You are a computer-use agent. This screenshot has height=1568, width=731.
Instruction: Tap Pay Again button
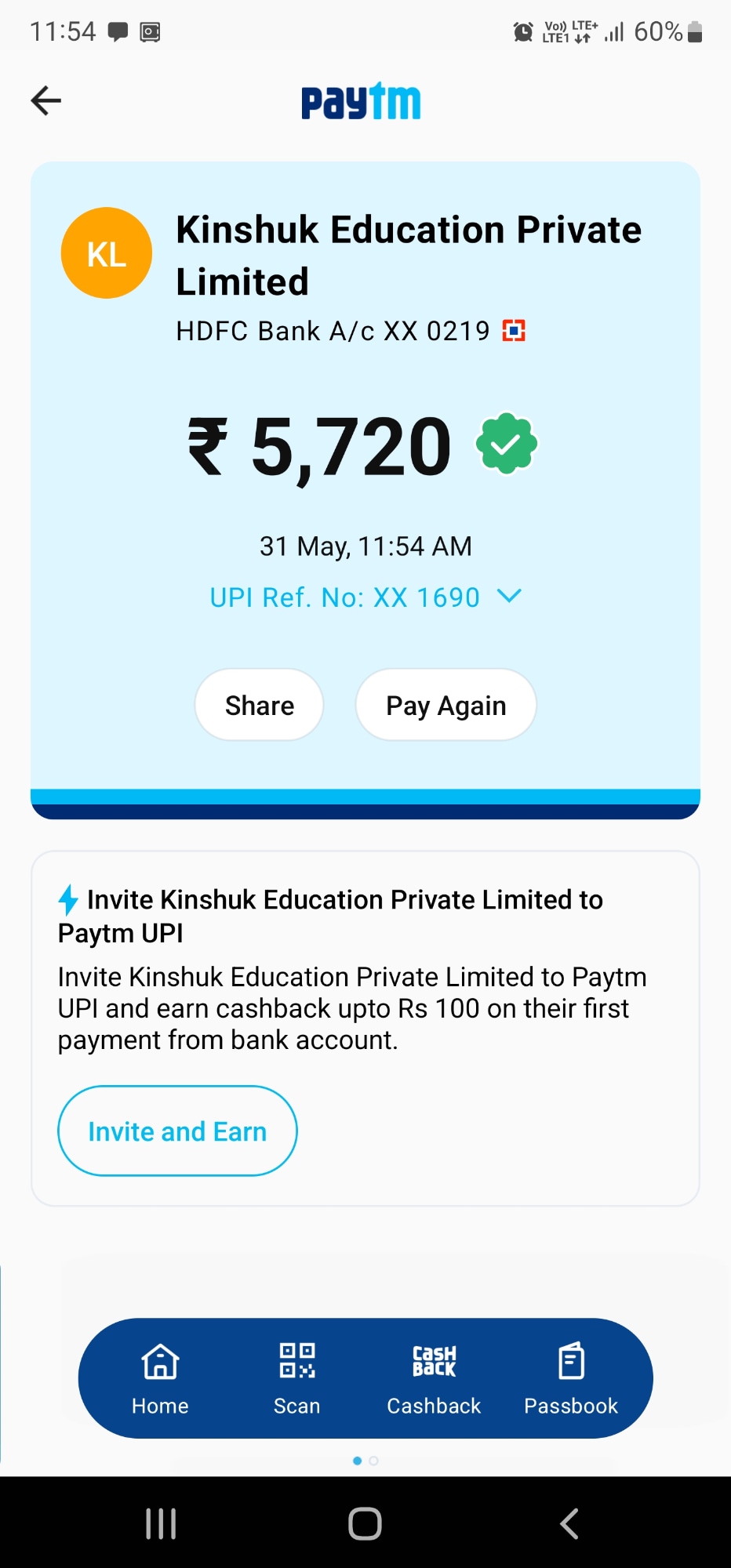tap(446, 705)
